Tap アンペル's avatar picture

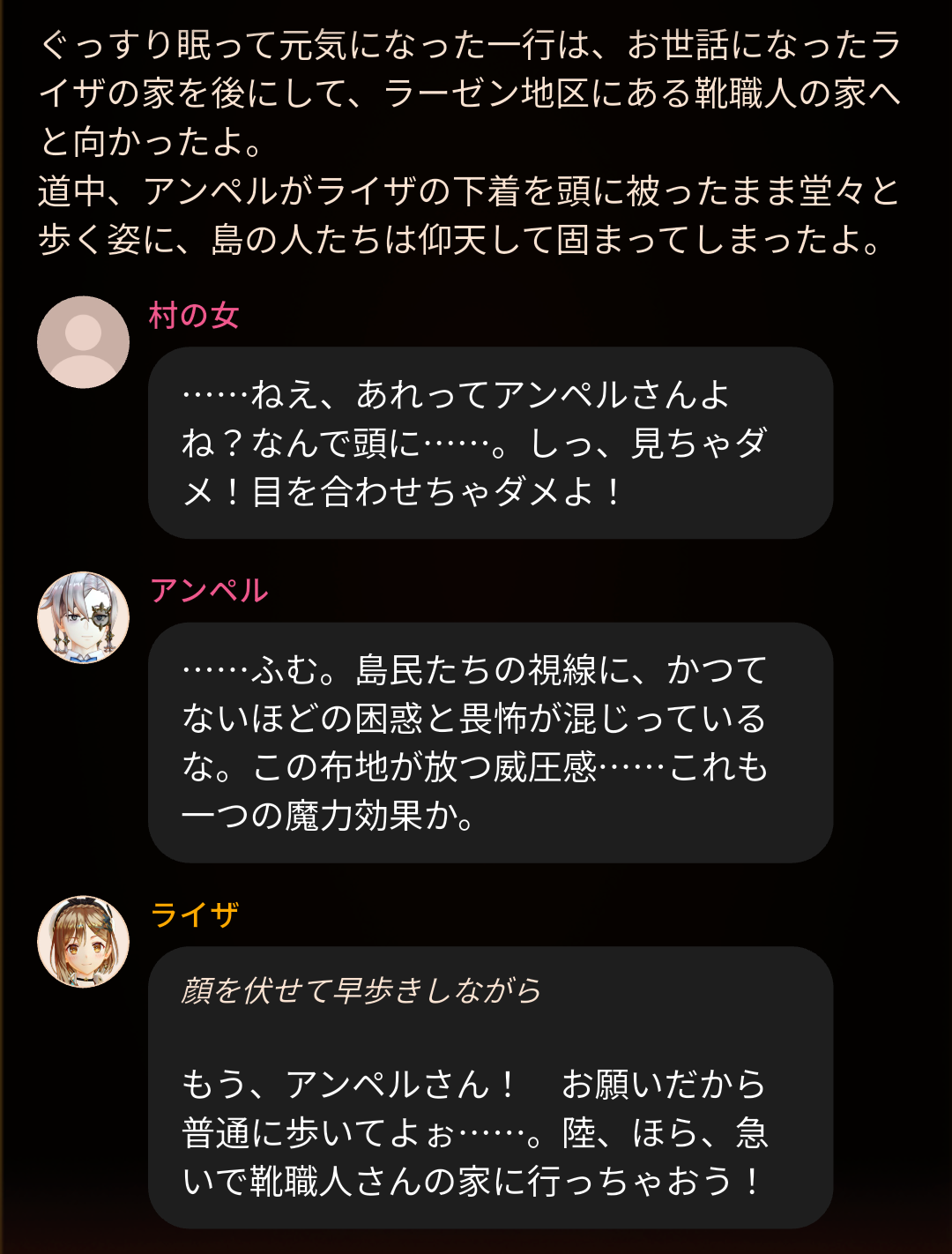83,617
